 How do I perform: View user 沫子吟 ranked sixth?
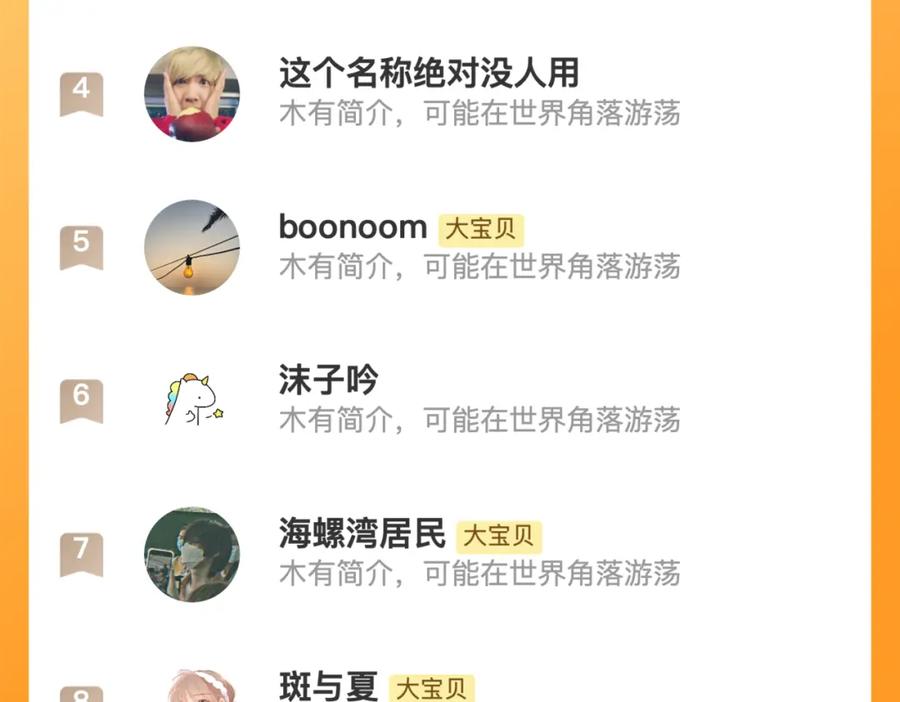pos(328,381)
